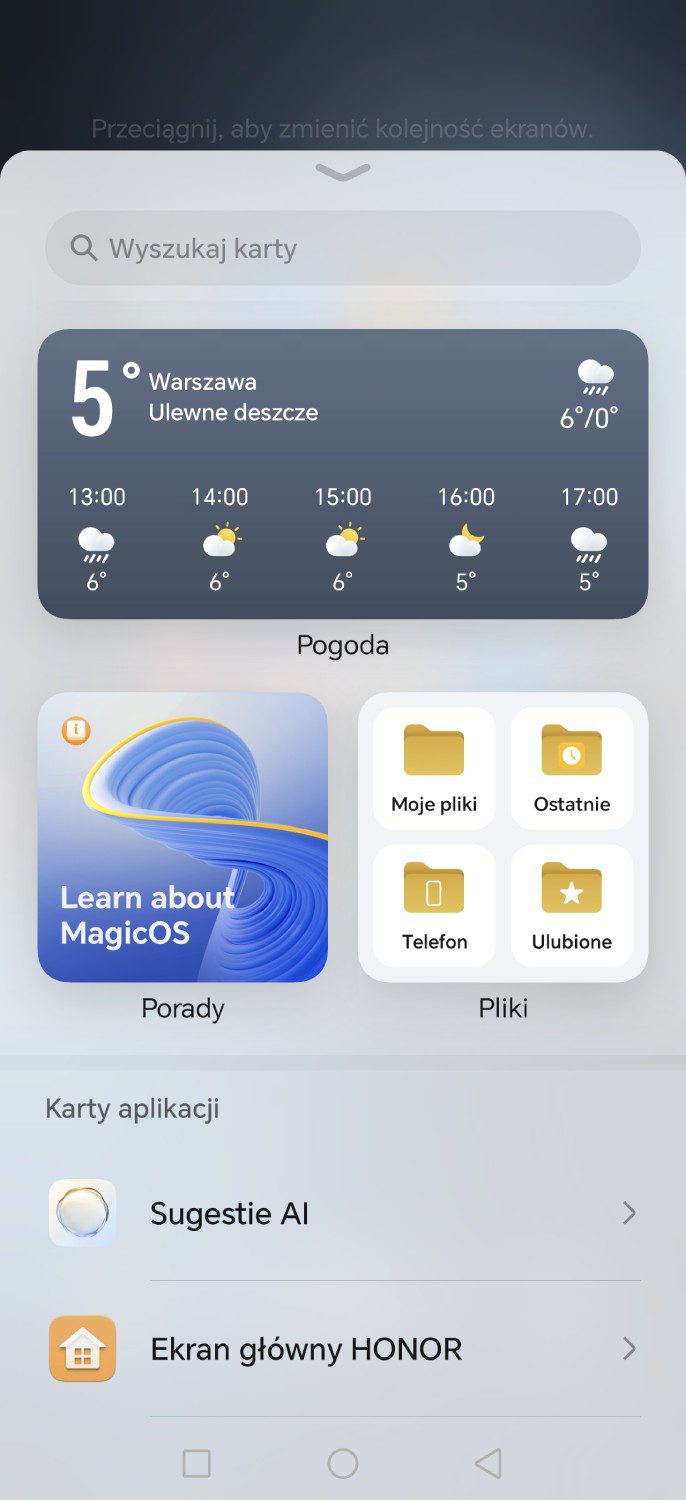This screenshot has height=1500, width=686.
Task: Tap the Wyszukaj karty search field
Action: [343, 248]
